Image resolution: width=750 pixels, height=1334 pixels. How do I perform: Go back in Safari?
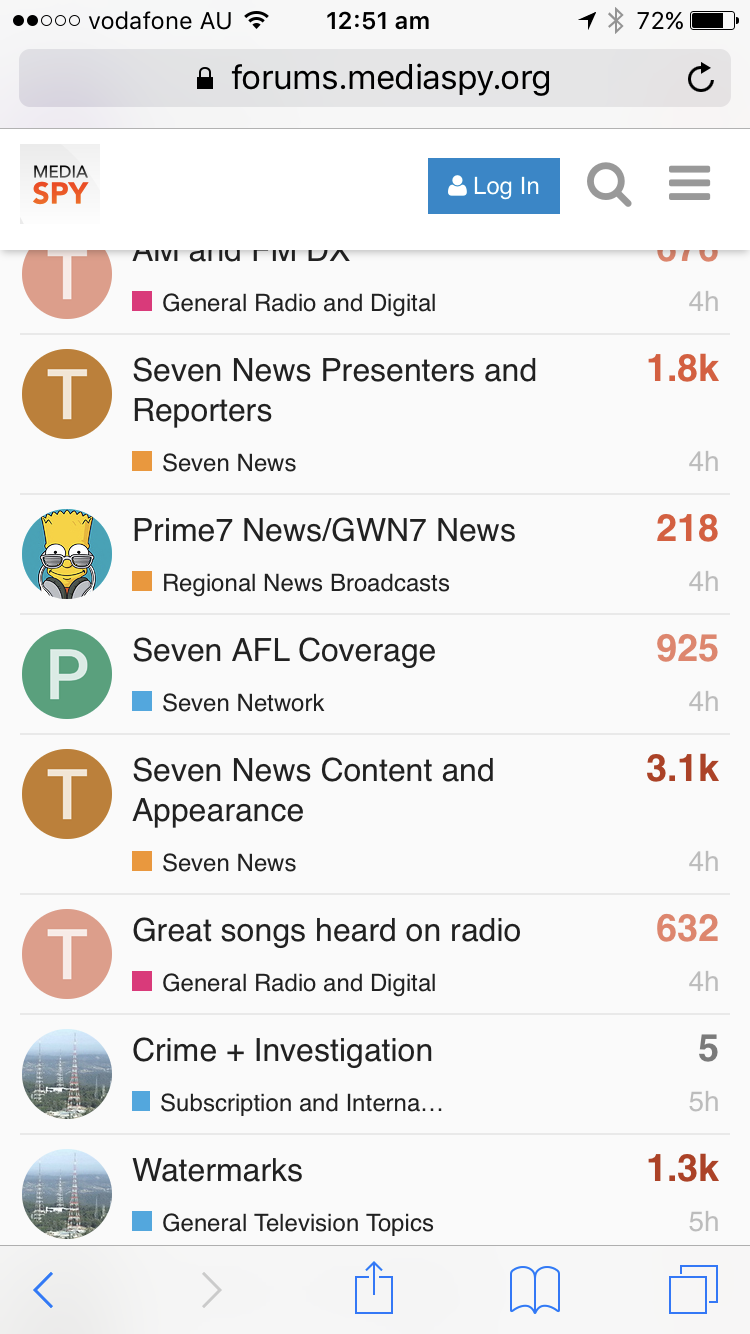click(x=43, y=1290)
